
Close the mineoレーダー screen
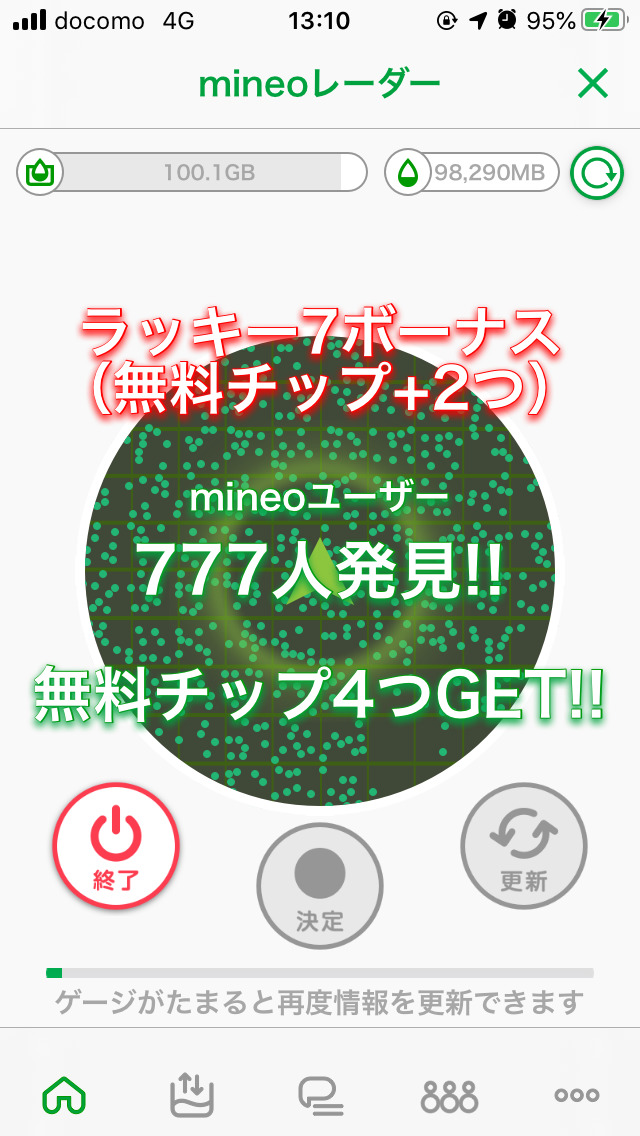592,85
